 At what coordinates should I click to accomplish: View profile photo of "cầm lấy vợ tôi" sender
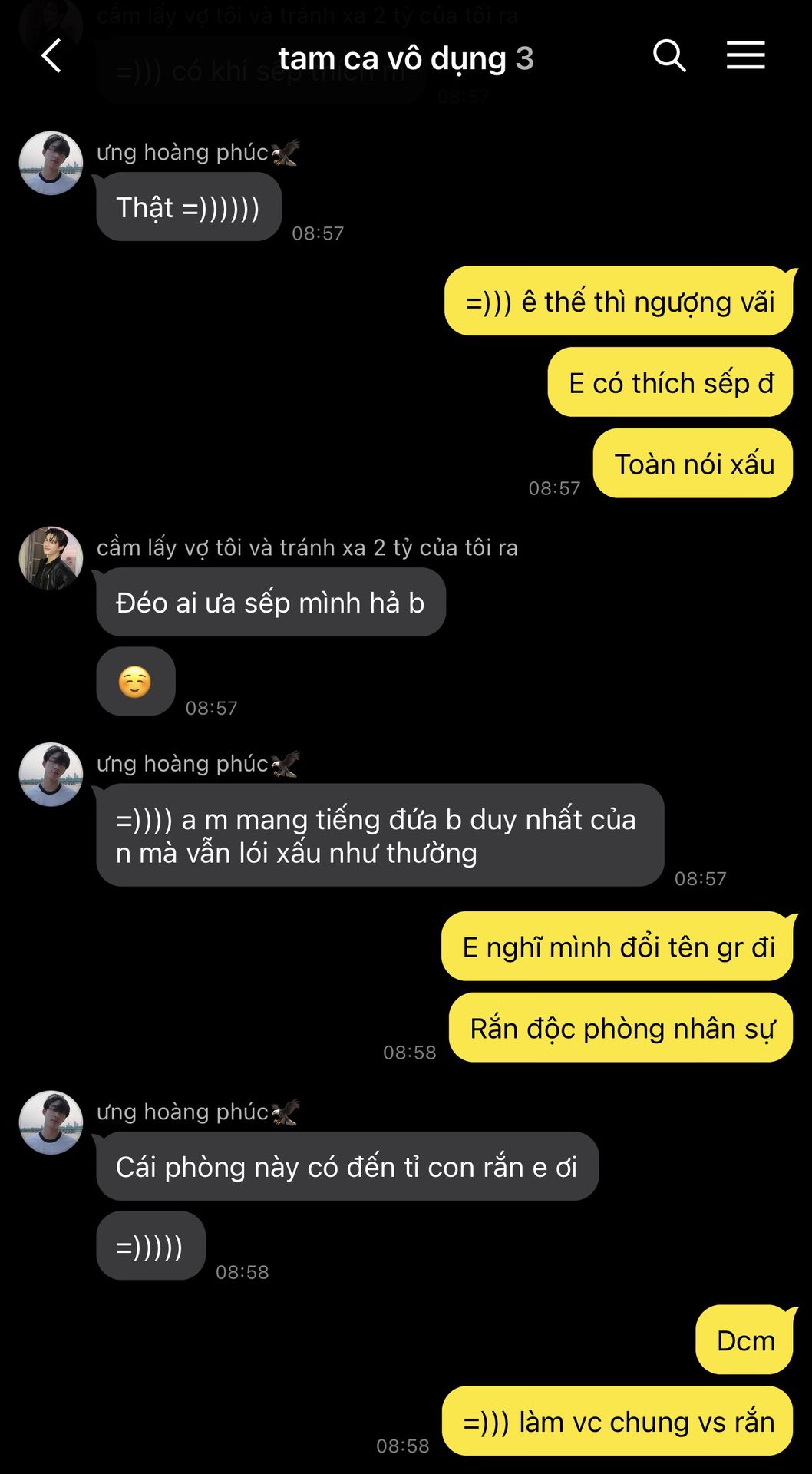pos(51,558)
